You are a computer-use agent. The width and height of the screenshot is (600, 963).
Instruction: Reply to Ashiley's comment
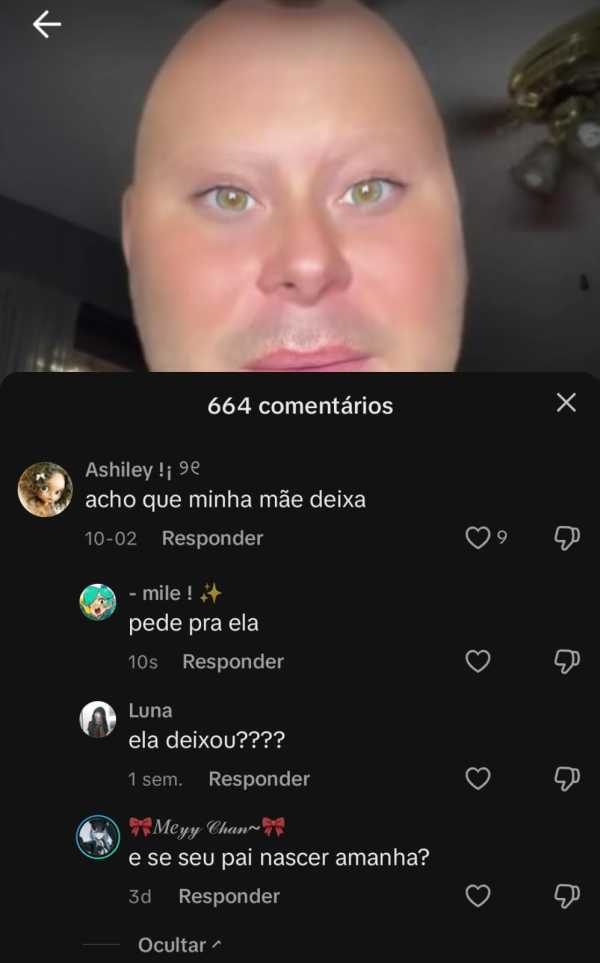(212, 539)
